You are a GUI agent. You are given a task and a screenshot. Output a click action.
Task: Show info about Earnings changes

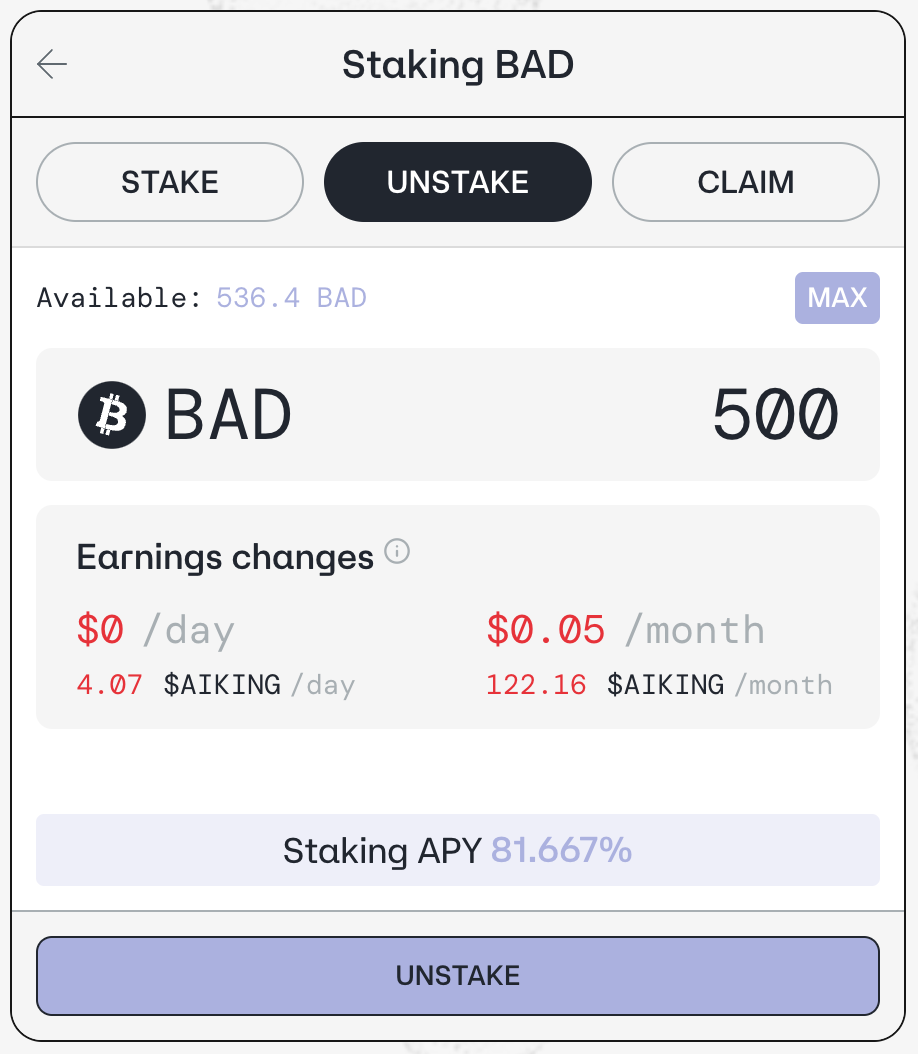(x=397, y=552)
